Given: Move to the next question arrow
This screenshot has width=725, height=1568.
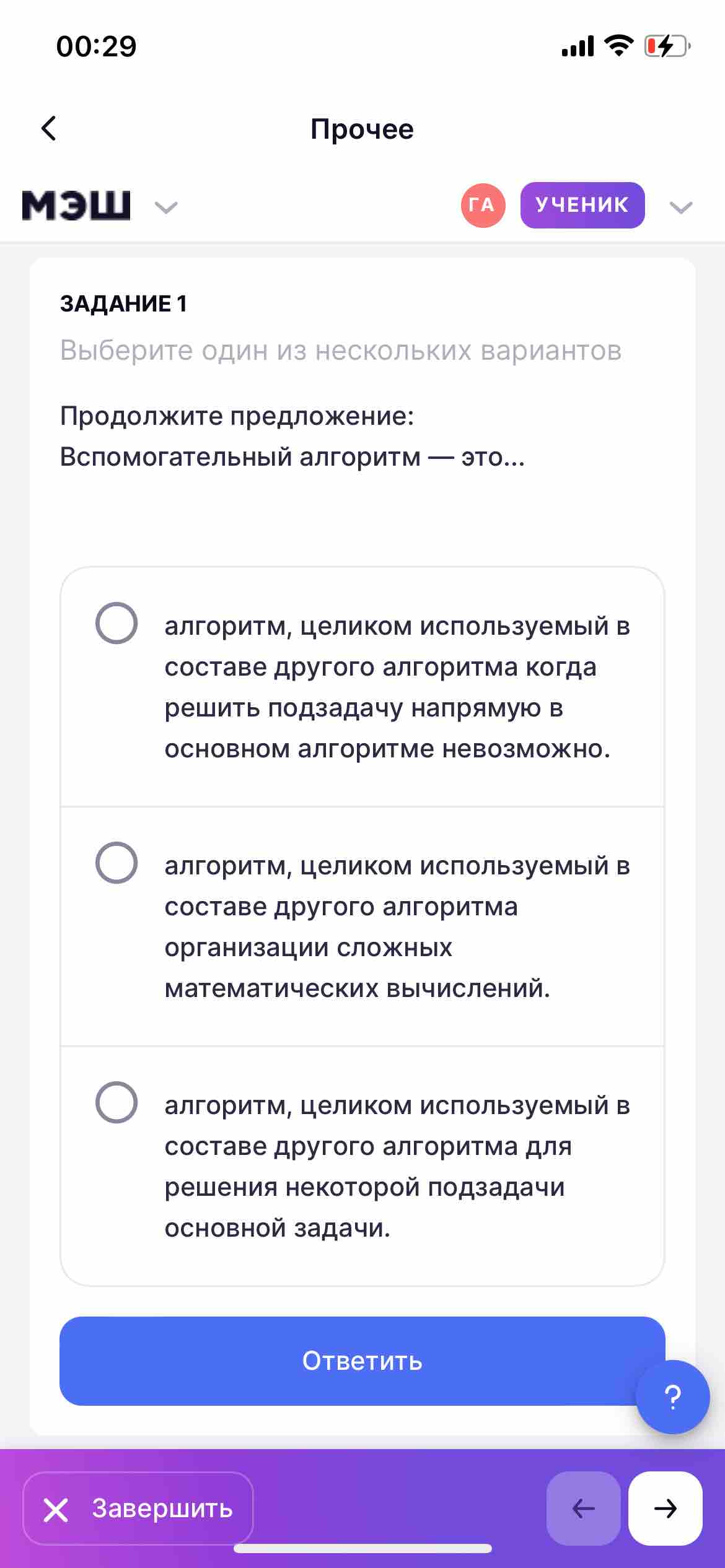Looking at the screenshot, I should point(666,1509).
